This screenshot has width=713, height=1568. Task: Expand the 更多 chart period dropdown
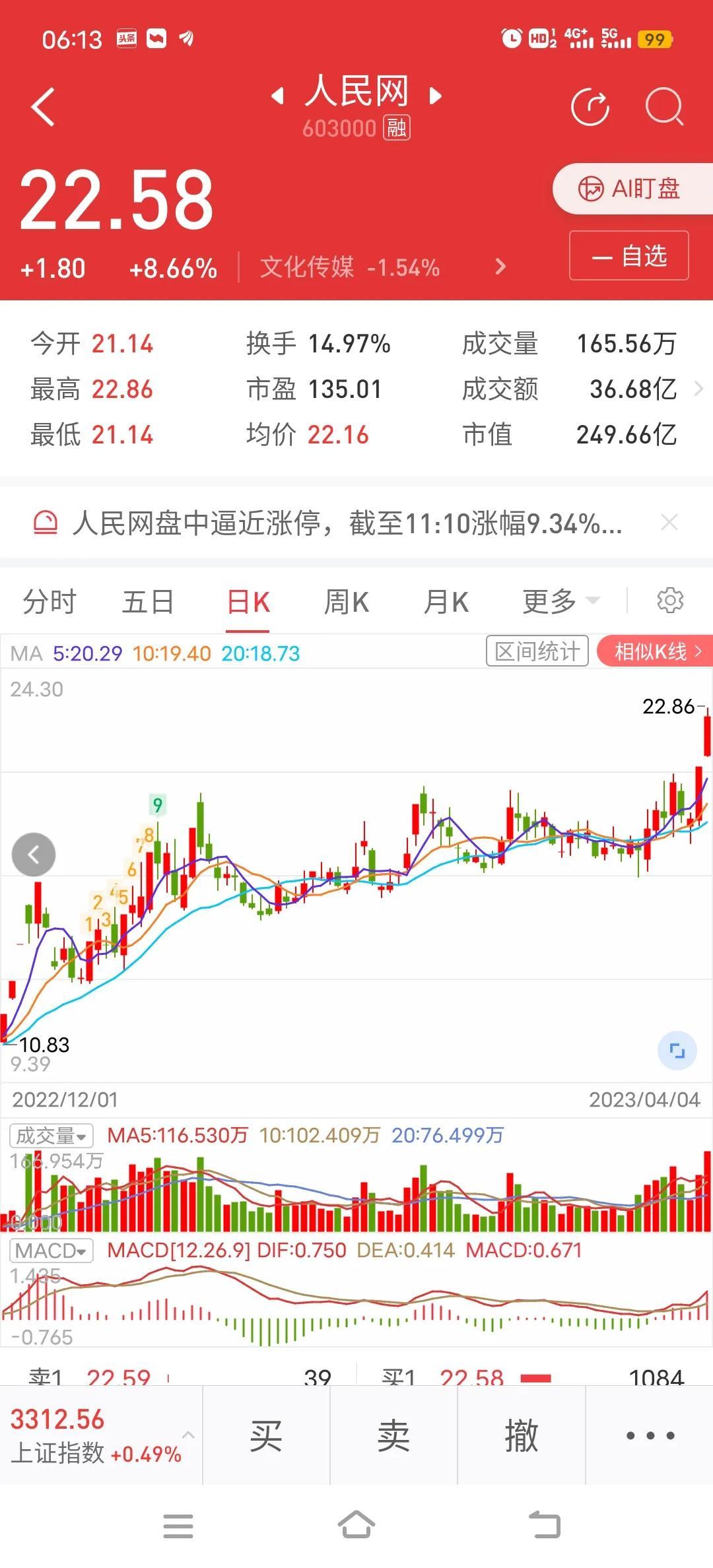(561, 602)
